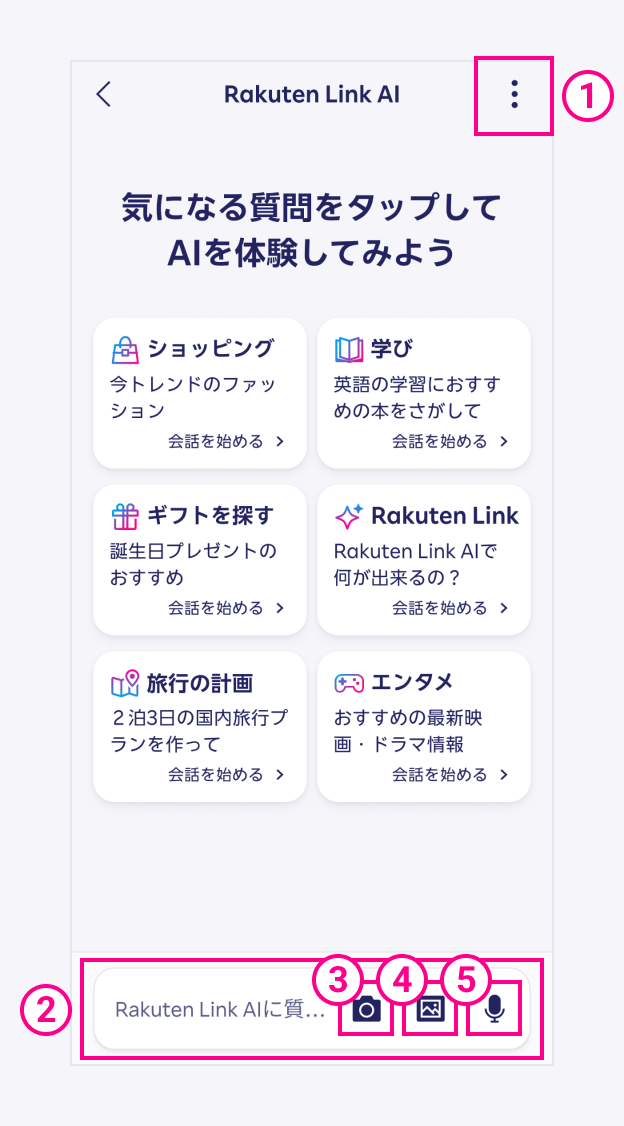Open the 旅行の計画 travel plan card
This screenshot has width=624, height=1126.
pos(200,727)
